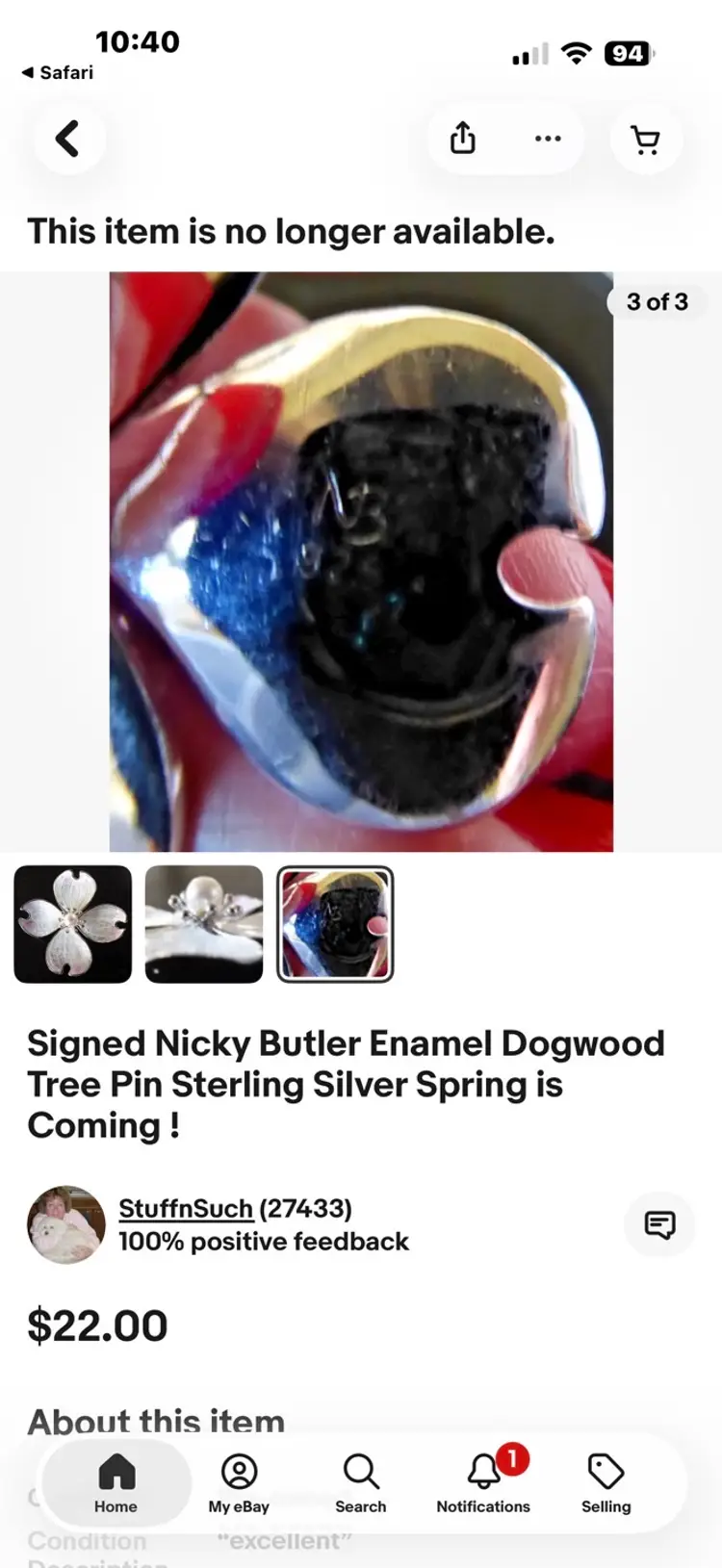Return to Safari via the back link
Image resolution: width=722 pixels, height=1568 pixels.
(x=58, y=72)
